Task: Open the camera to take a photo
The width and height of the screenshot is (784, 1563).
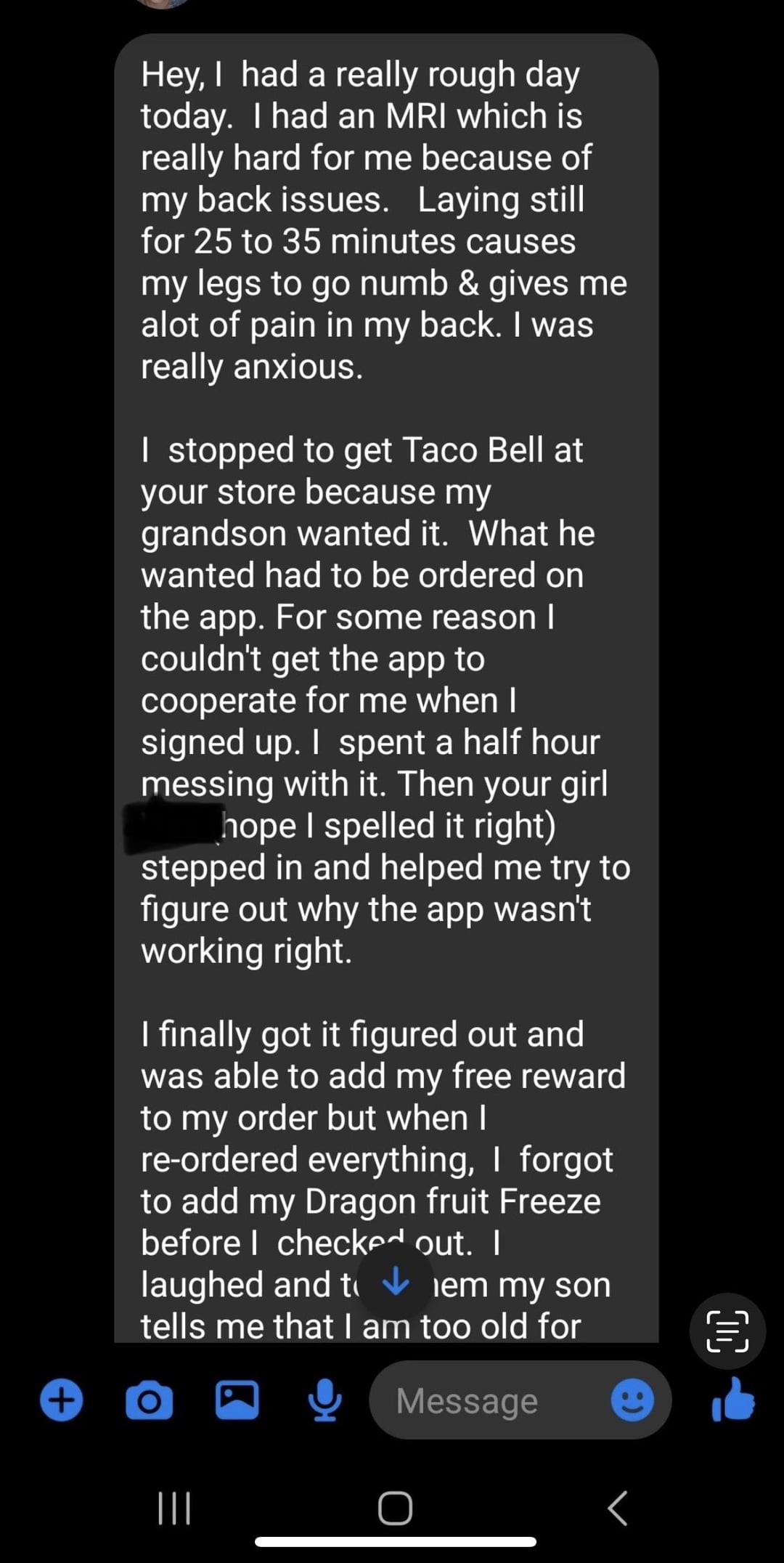Action: pos(150,1400)
